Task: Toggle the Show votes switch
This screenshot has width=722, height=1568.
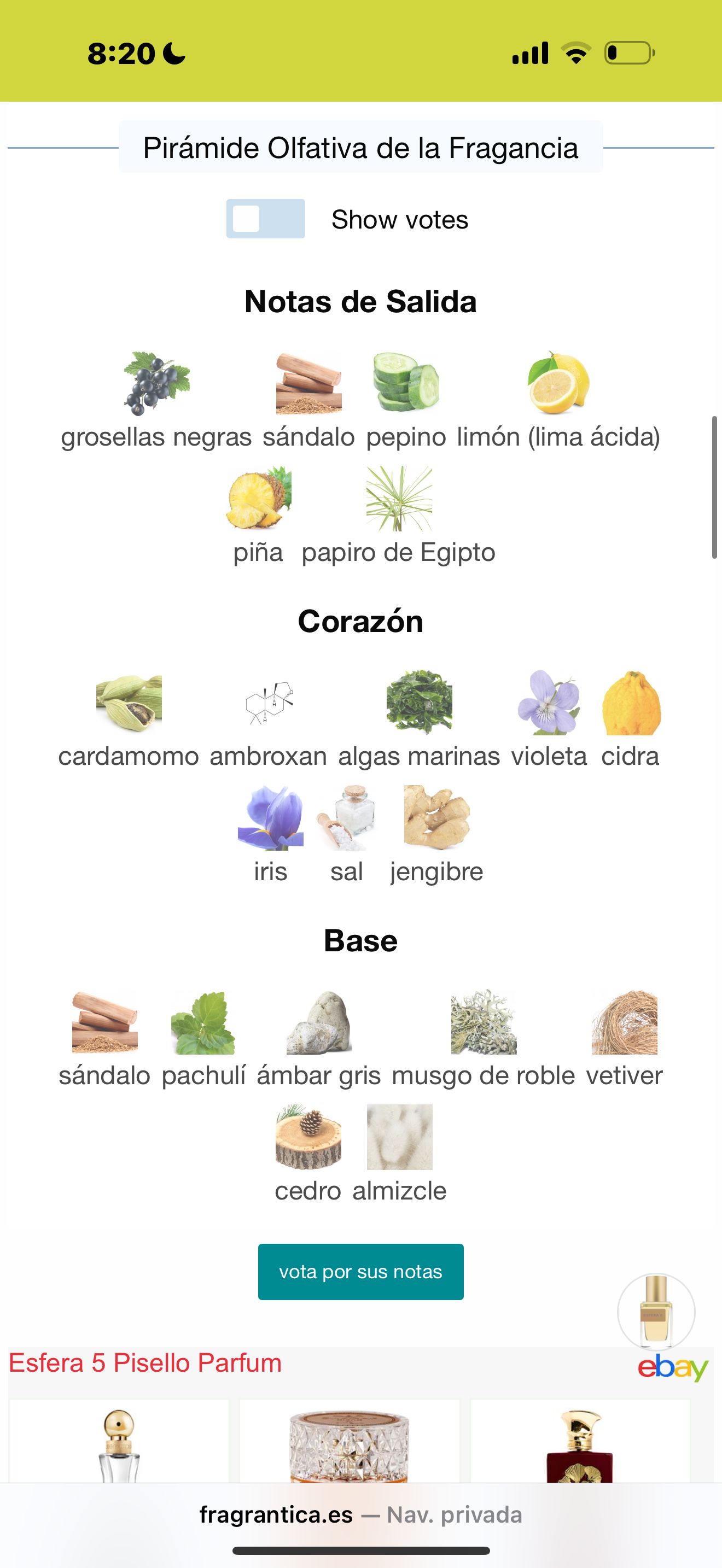Action: point(265,219)
